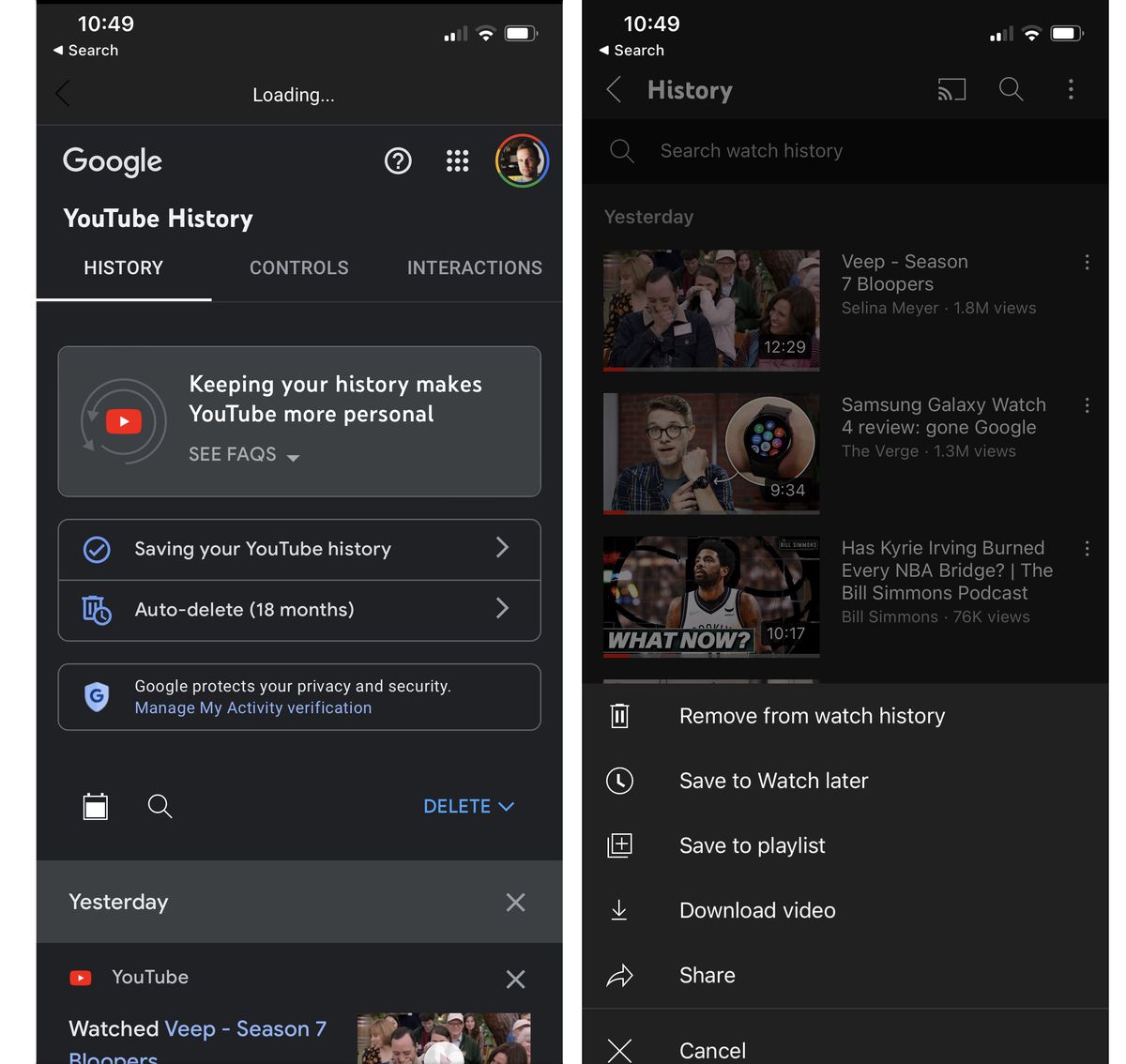Open Google help question mark icon

click(398, 161)
